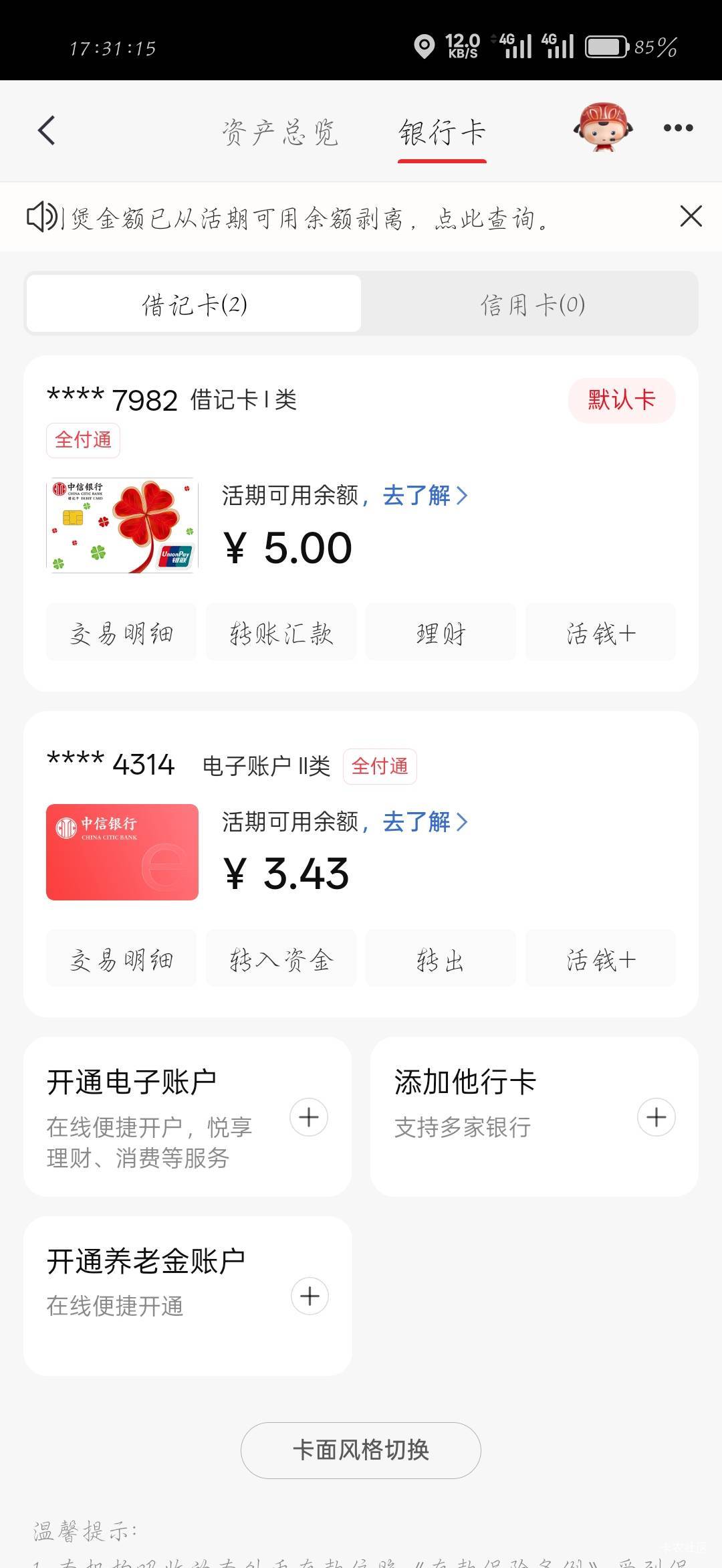Screen dimensions: 722x1568
Task: Tap 转入资金 for account 4314
Action: pos(281,959)
